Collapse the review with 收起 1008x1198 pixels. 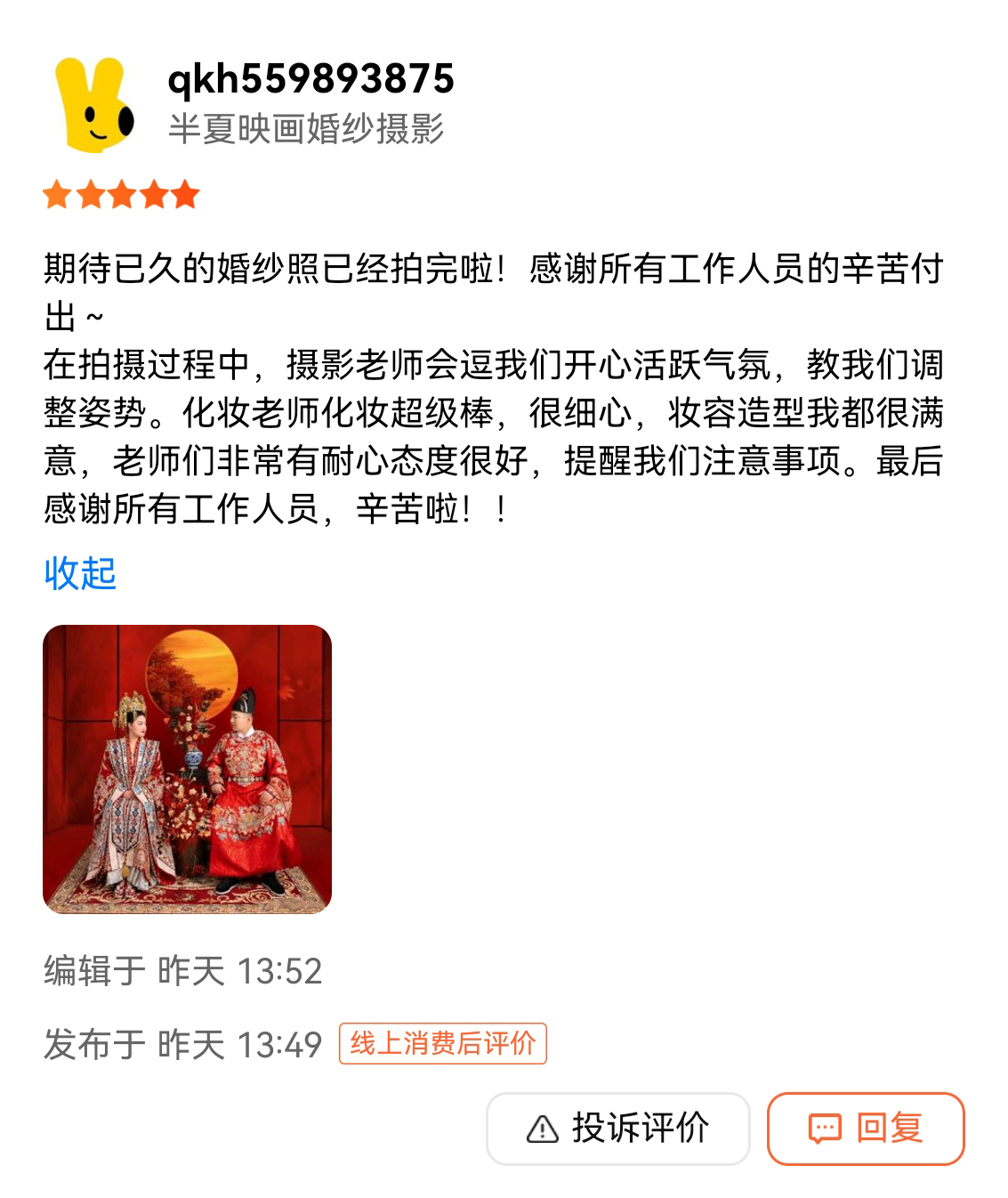80,574
